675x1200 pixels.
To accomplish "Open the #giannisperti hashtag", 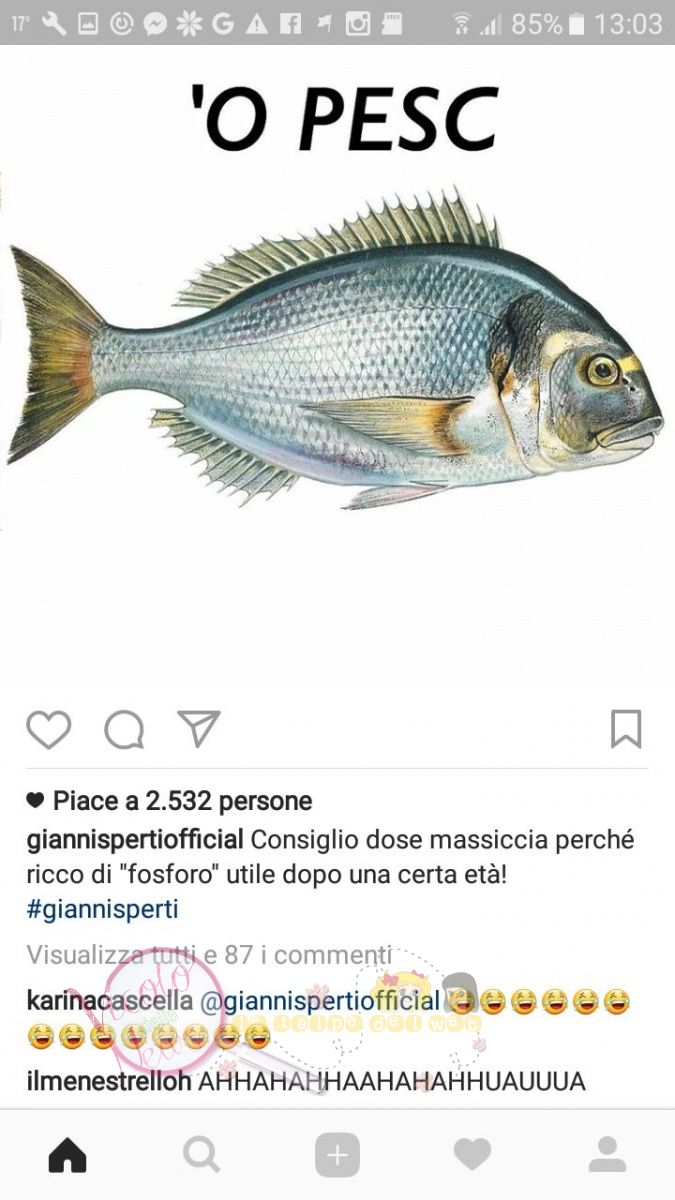I will 102,909.
